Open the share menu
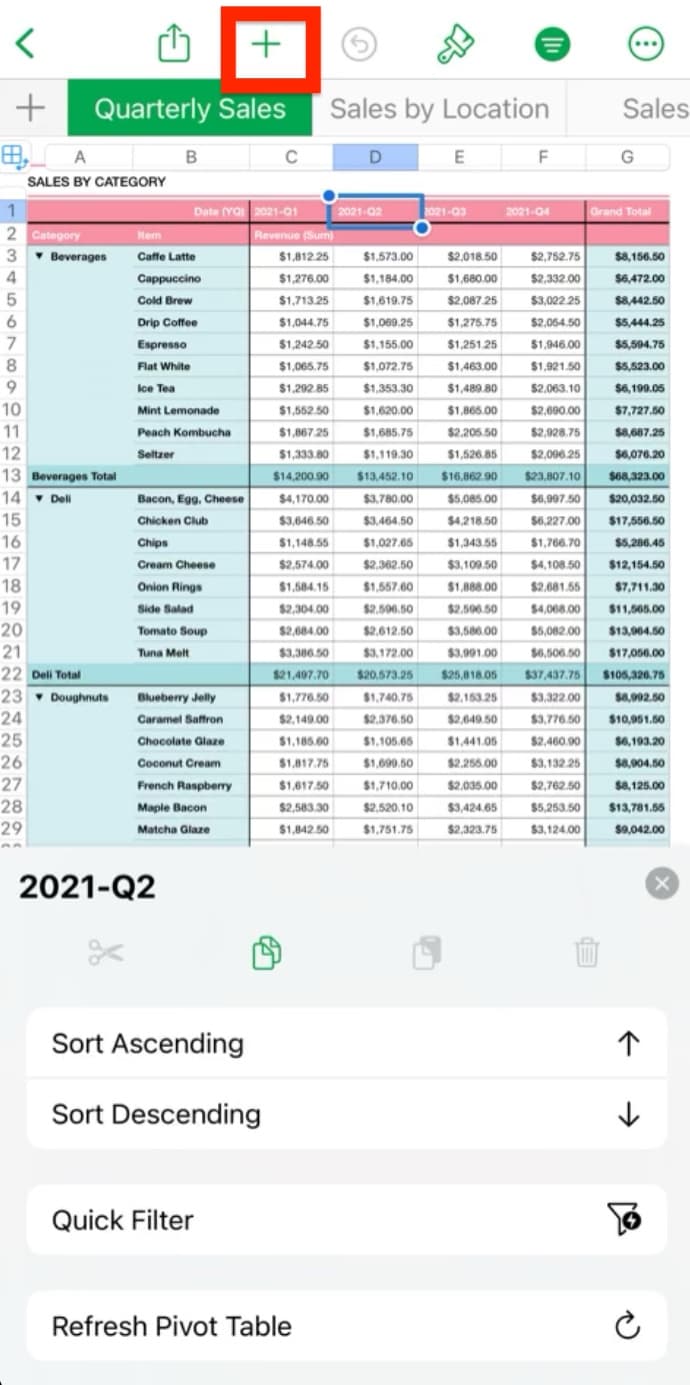 point(174,44)
